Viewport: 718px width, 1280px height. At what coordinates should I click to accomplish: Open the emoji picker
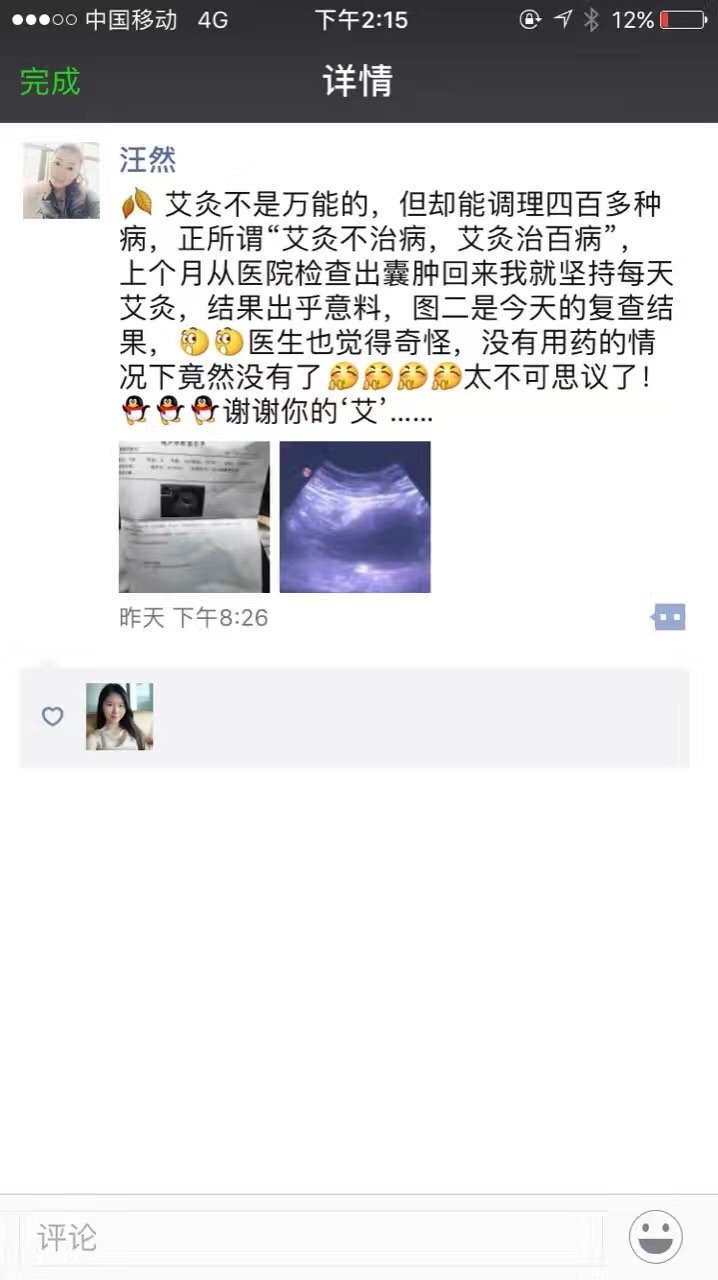[655, 1237]
